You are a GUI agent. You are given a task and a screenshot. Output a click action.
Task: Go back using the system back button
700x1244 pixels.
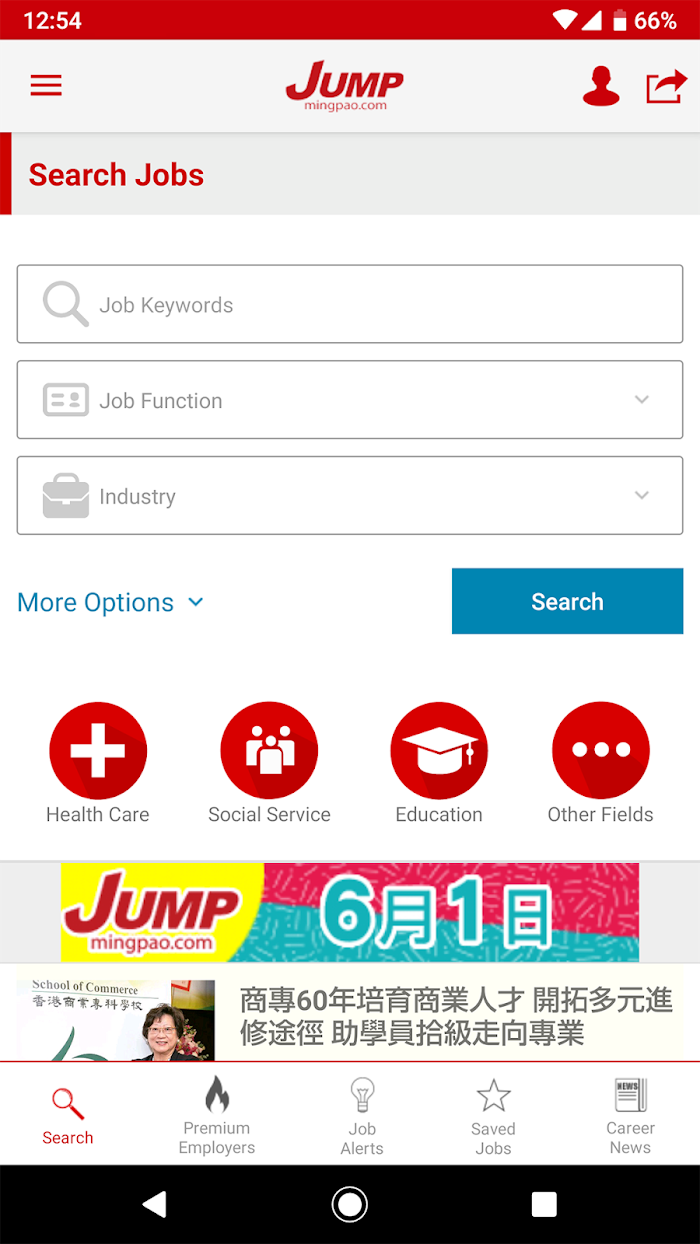(x=155, y=1204)
